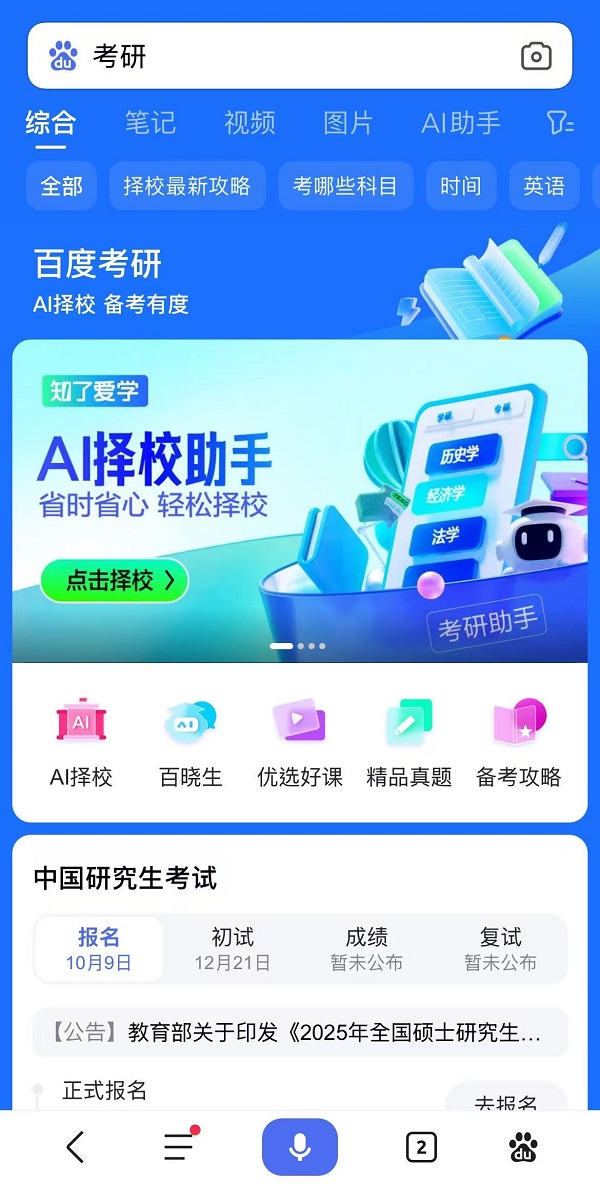Select the 择校最新攻略 chip

(x=187, y=186)
